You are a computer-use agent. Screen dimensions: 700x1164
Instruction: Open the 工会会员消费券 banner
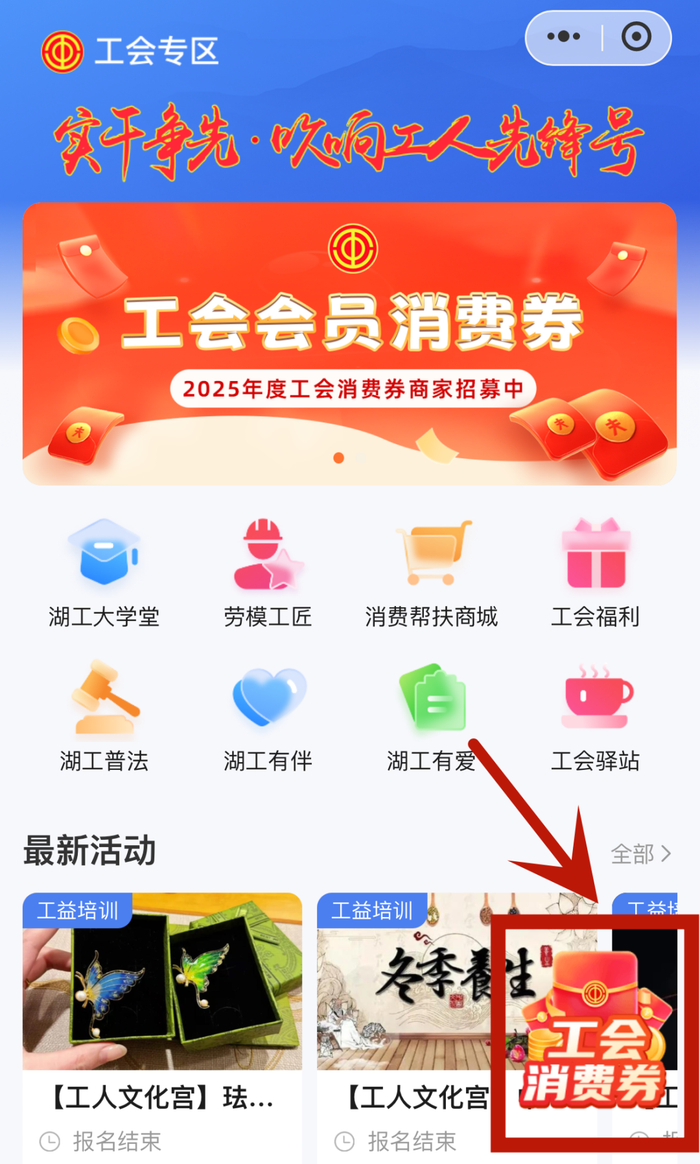tap(350, 344)
